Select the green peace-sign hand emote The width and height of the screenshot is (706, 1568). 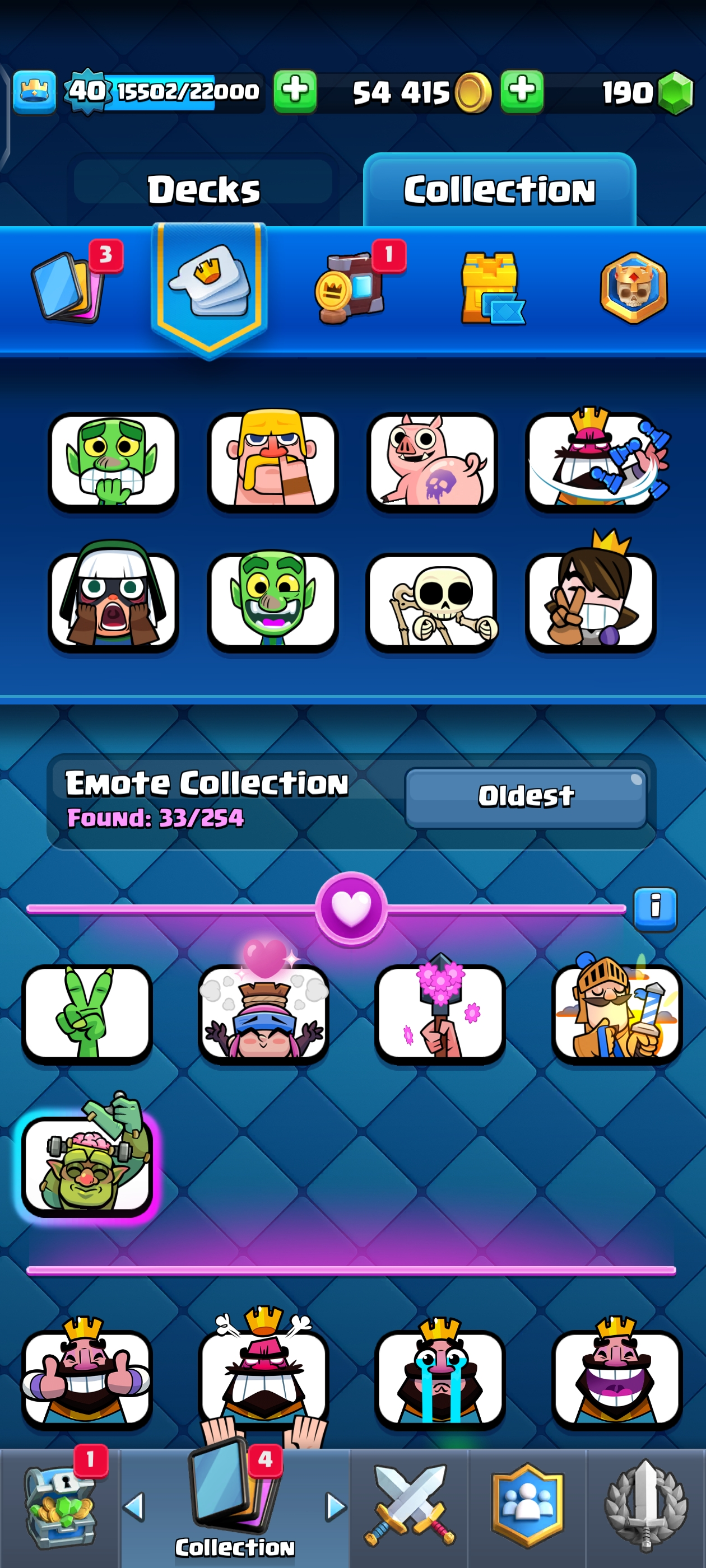[x=87, y=1014]
